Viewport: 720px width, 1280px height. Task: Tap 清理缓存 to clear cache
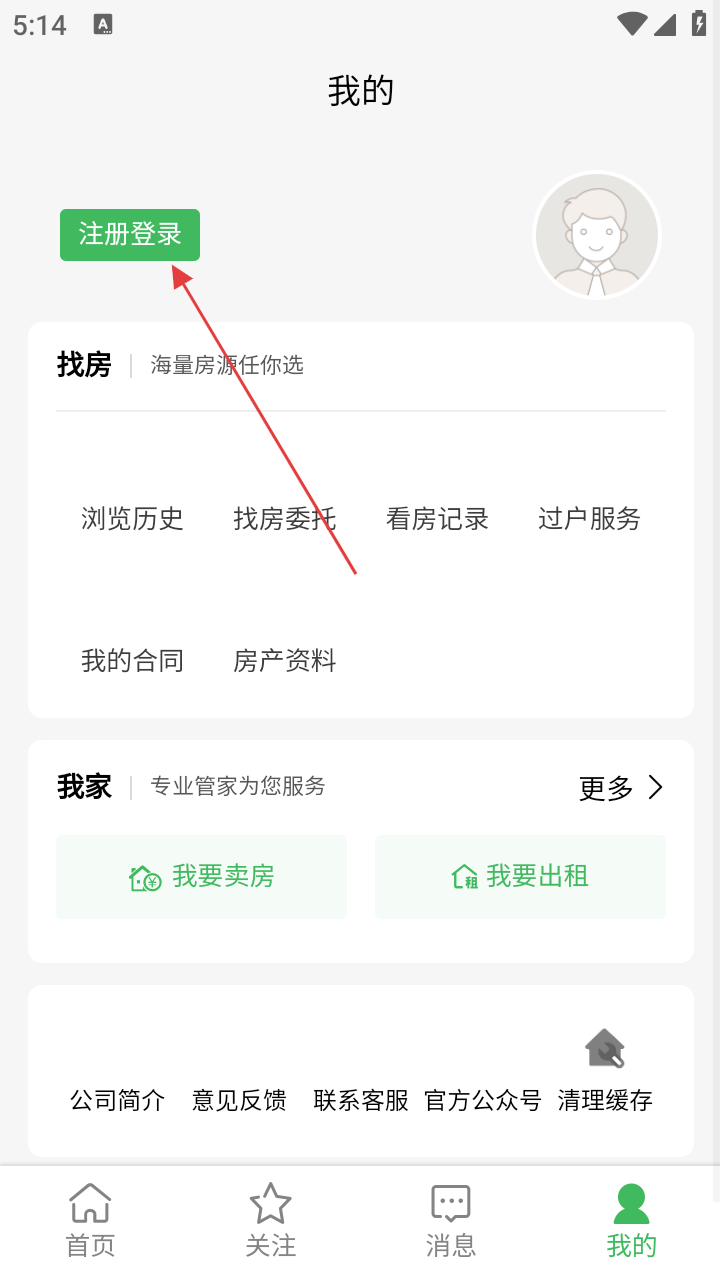click(605, 1075)
